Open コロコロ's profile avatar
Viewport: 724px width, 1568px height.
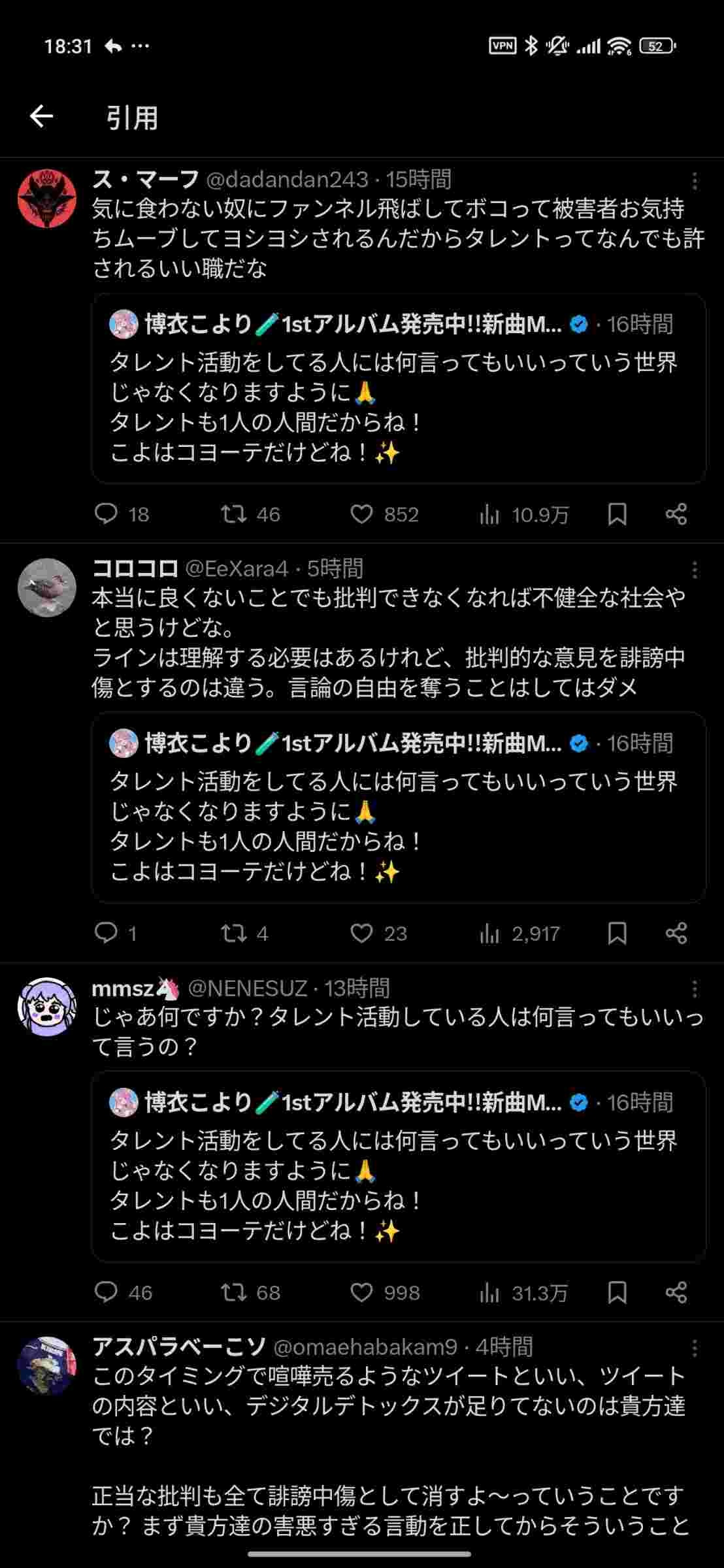point(46,587)
